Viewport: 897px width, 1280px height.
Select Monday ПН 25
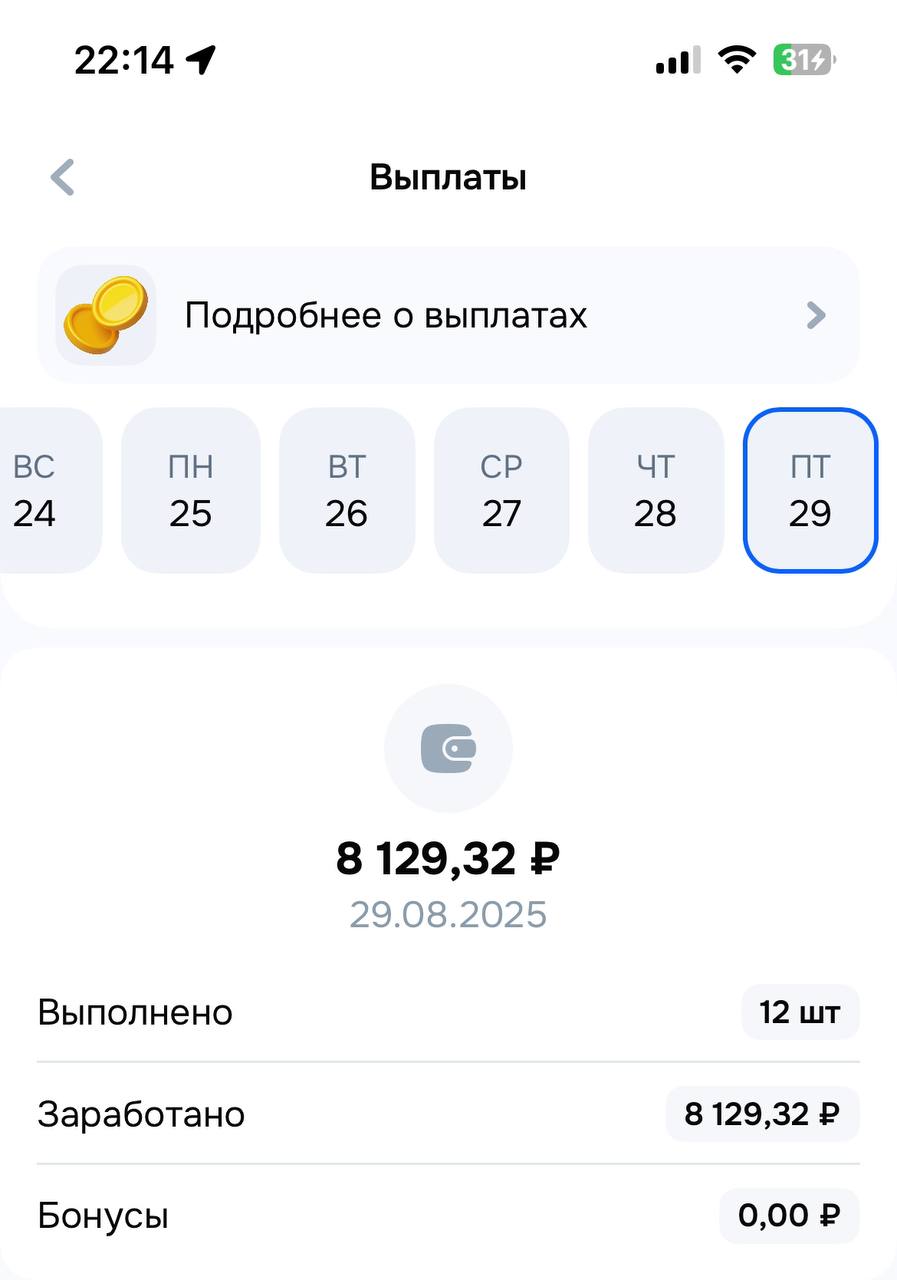[190, 491]
